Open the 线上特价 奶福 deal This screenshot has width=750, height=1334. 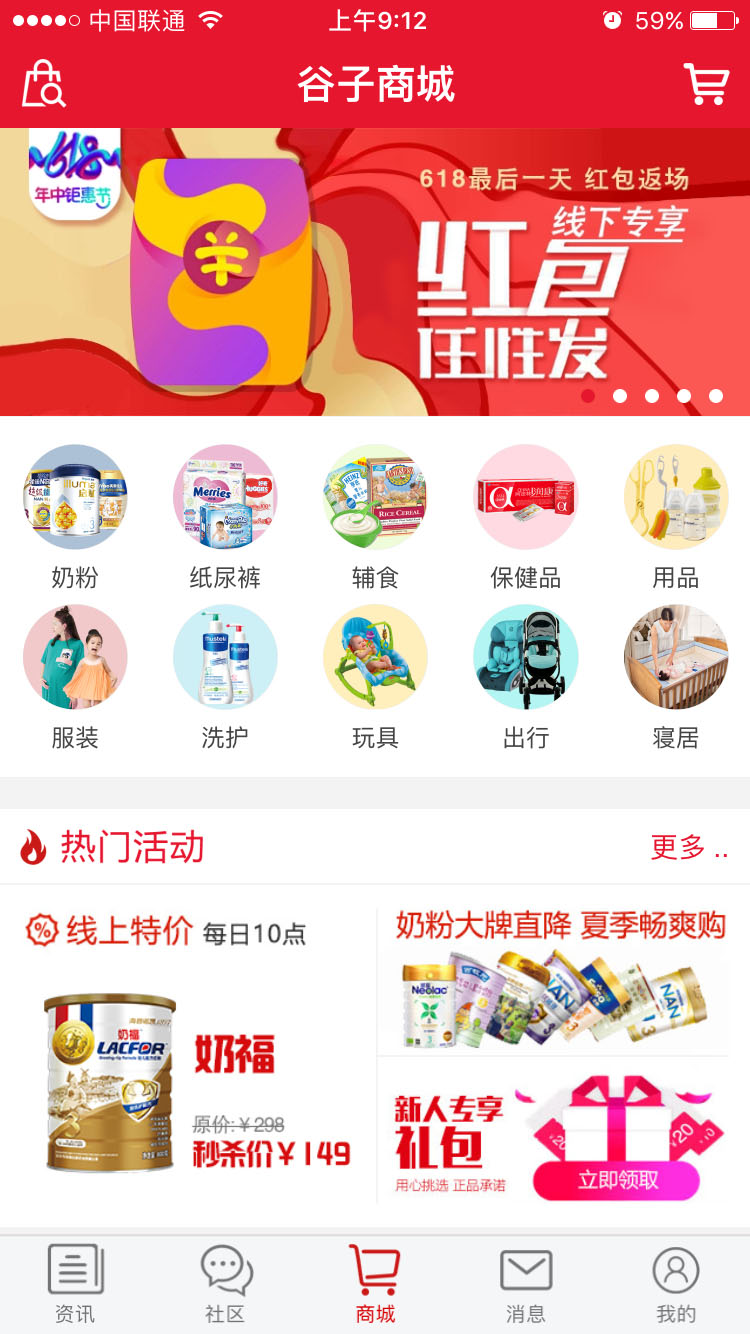190,1060
